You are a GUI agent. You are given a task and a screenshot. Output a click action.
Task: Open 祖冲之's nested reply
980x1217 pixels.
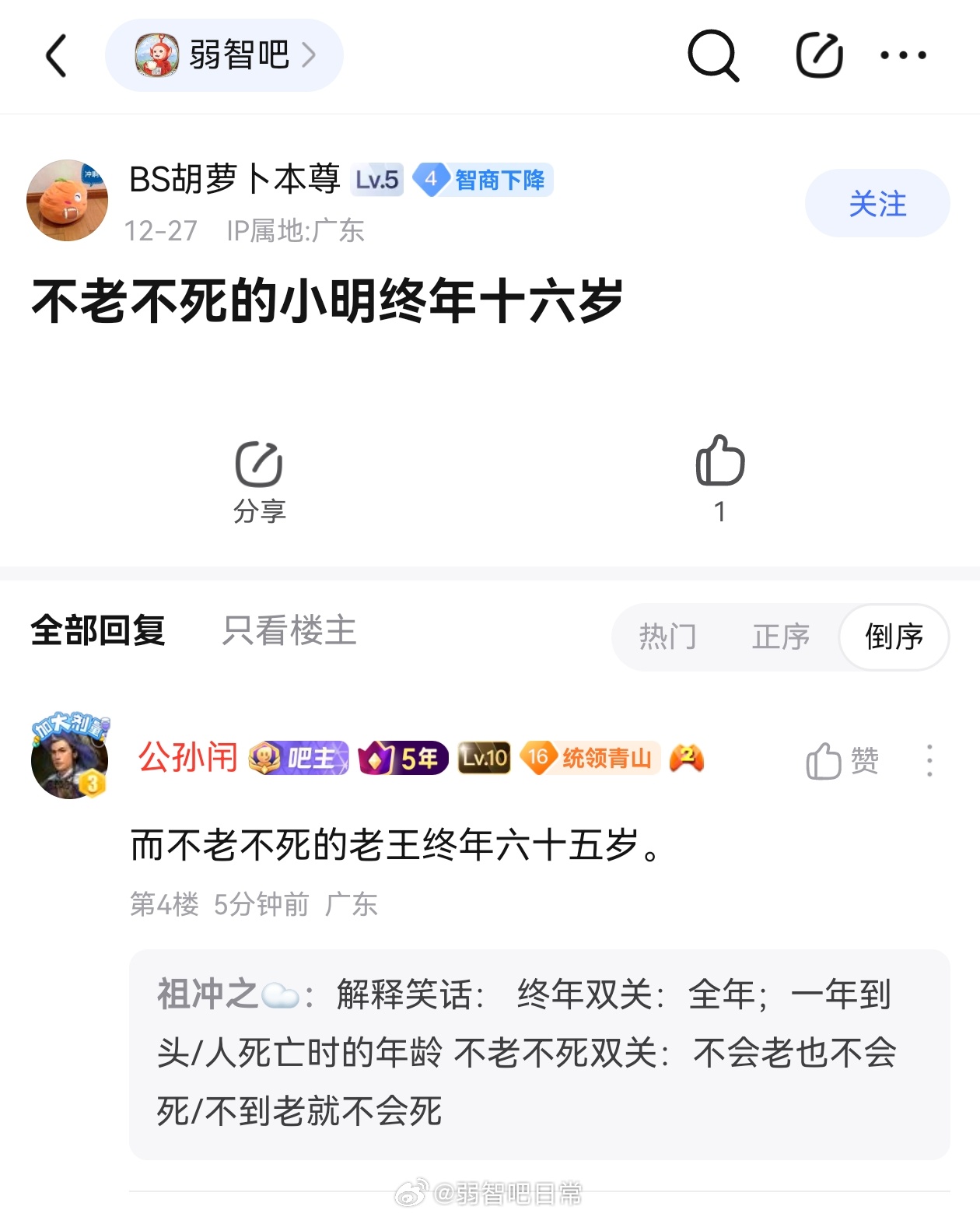click(539, 1054)
